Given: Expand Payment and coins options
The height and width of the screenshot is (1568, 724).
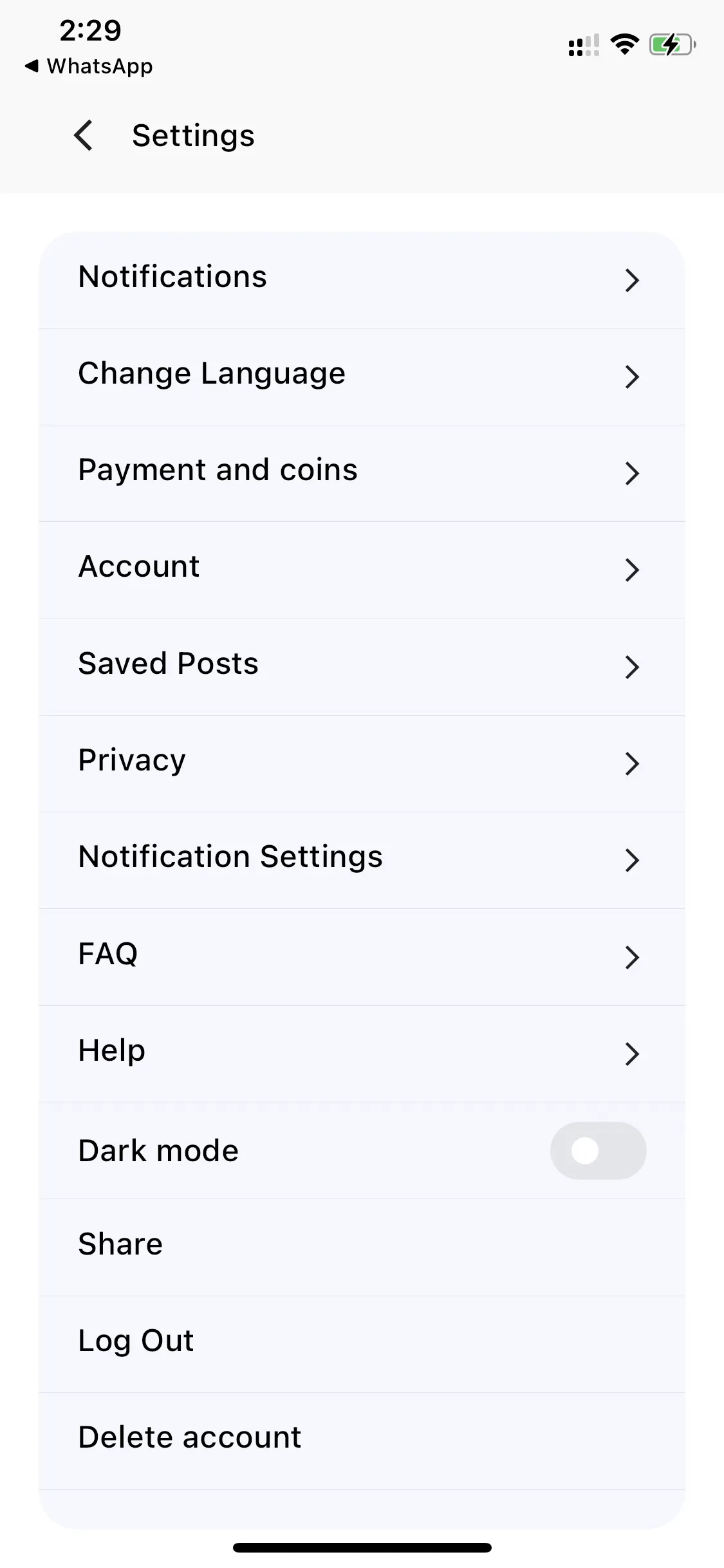Looking at the screenshot, I should tap(633, 474).
